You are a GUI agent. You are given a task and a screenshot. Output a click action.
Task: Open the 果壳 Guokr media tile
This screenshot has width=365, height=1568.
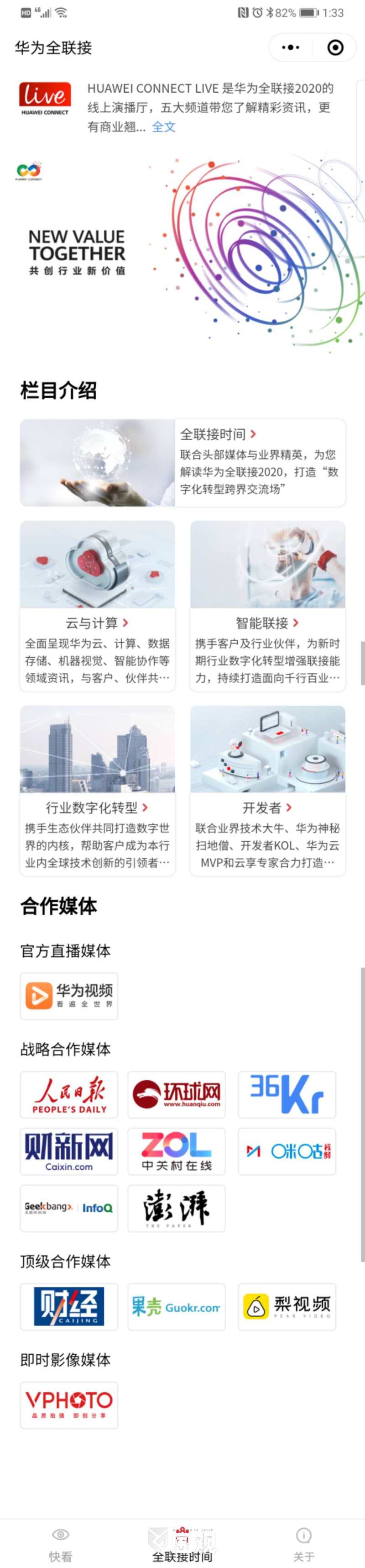(x=177, y=1307)
